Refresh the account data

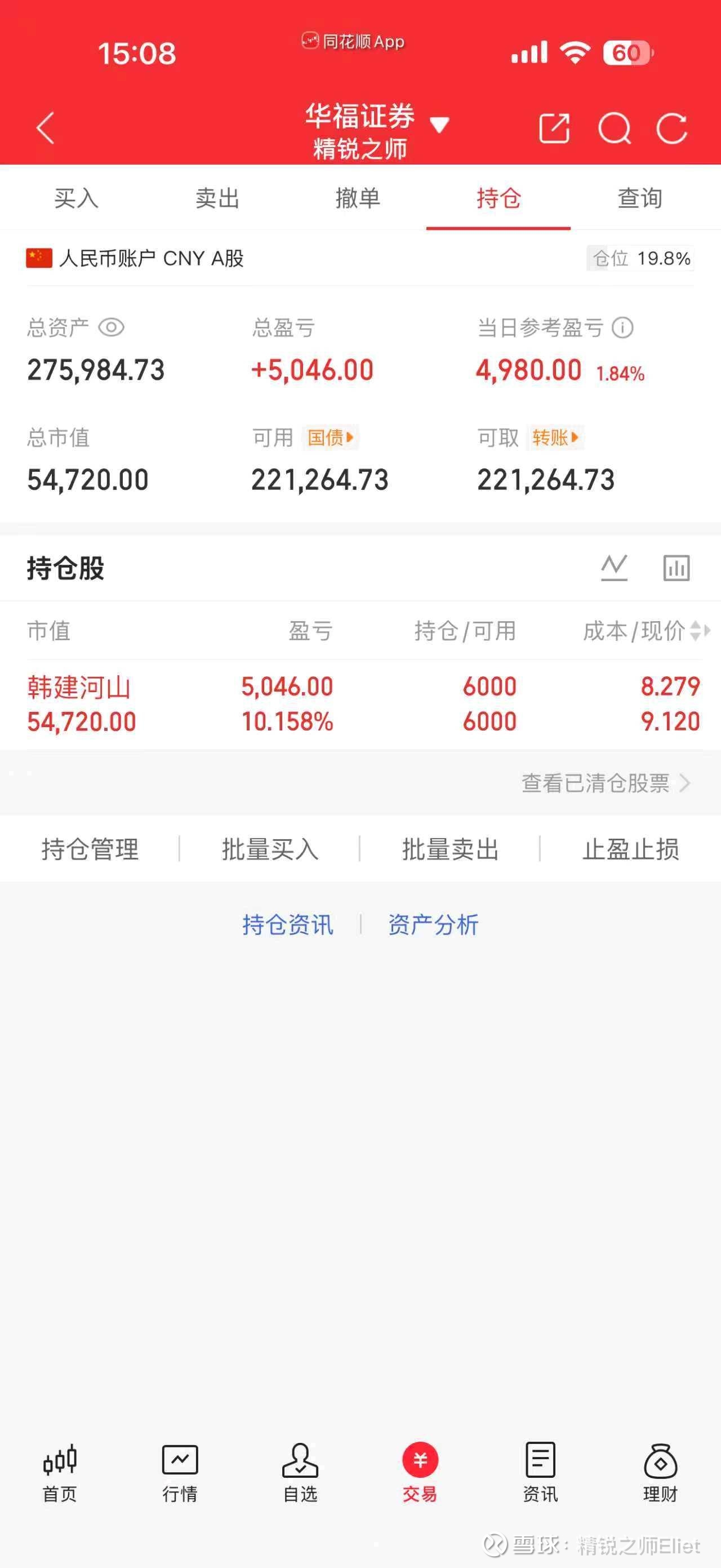click(x=672, y=129)
